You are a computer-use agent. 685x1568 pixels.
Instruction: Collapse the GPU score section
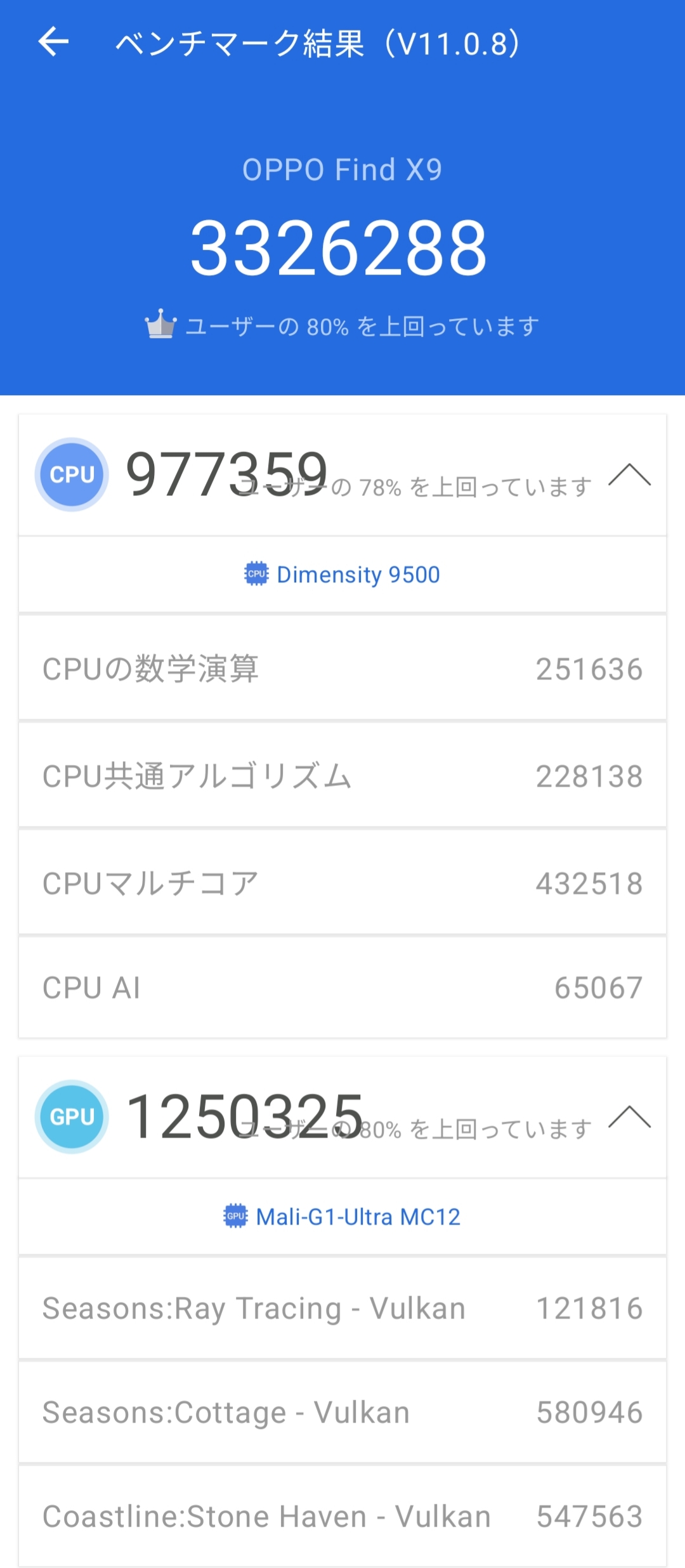(629, 1116)
